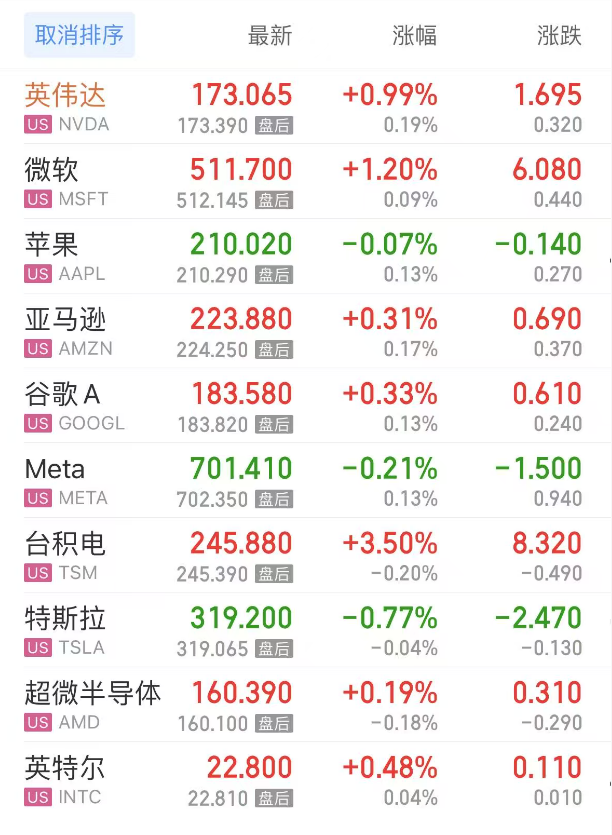Sort by the 最新 column header
The width and height of the screenshot is (612, 835).
click(x=270, y=36)
